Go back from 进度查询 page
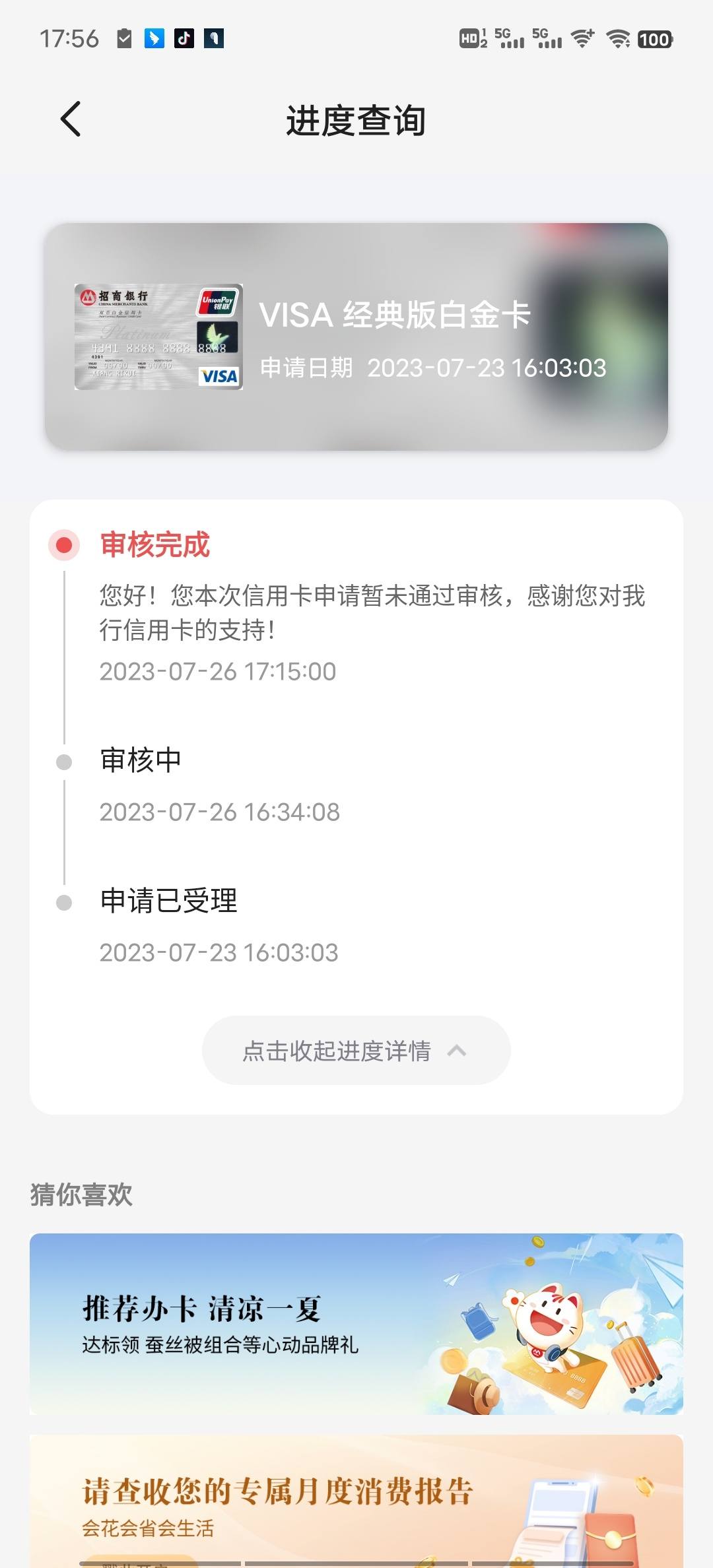 (71, 119)
